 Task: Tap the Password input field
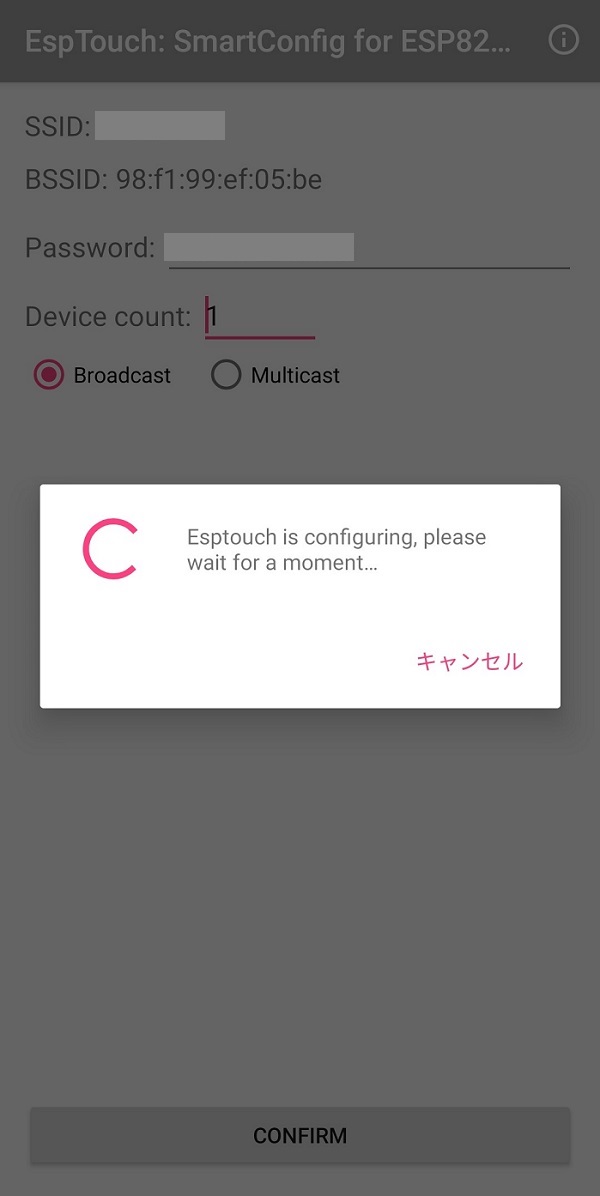pyautogui.click(x=368, y=248)
